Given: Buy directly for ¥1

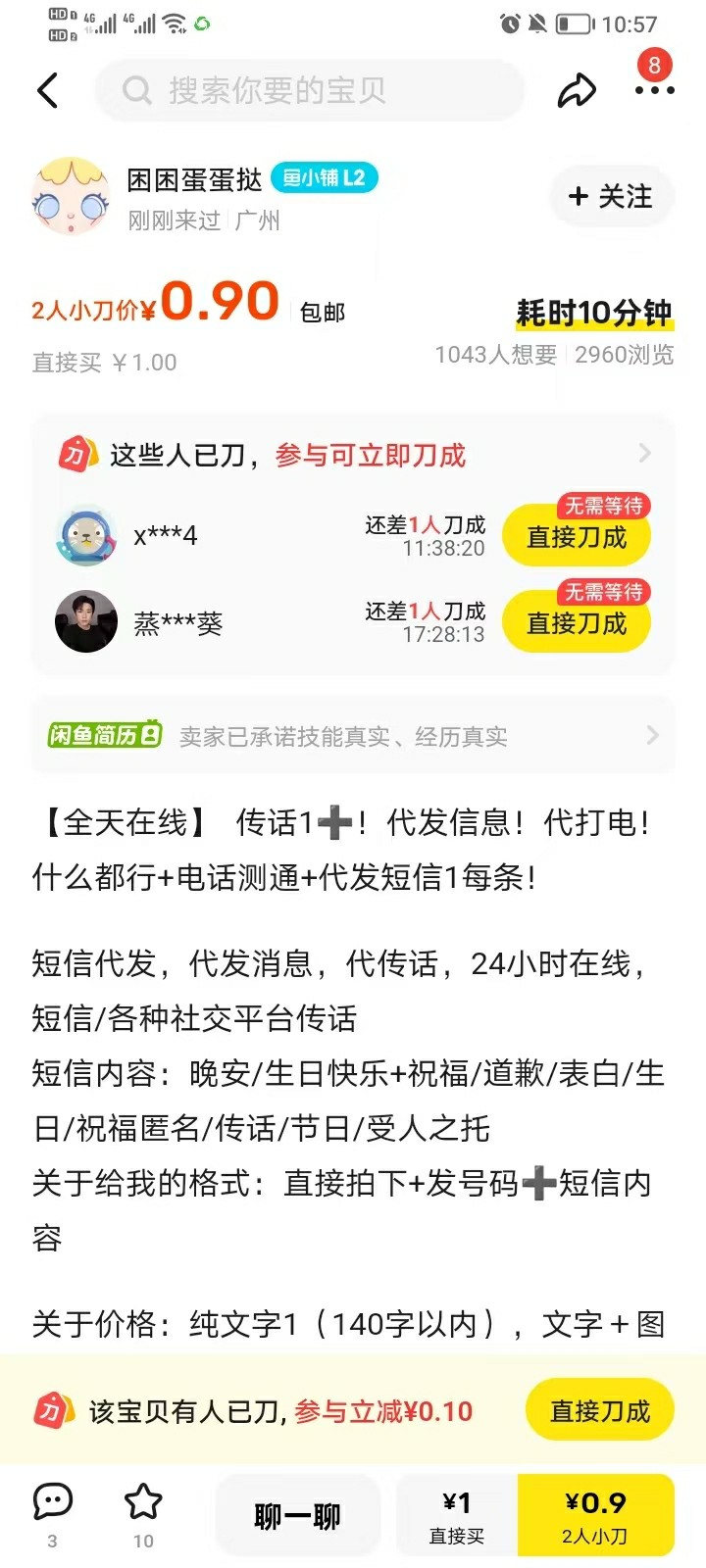Looking at the screenshot, I should click(457, 1515).
